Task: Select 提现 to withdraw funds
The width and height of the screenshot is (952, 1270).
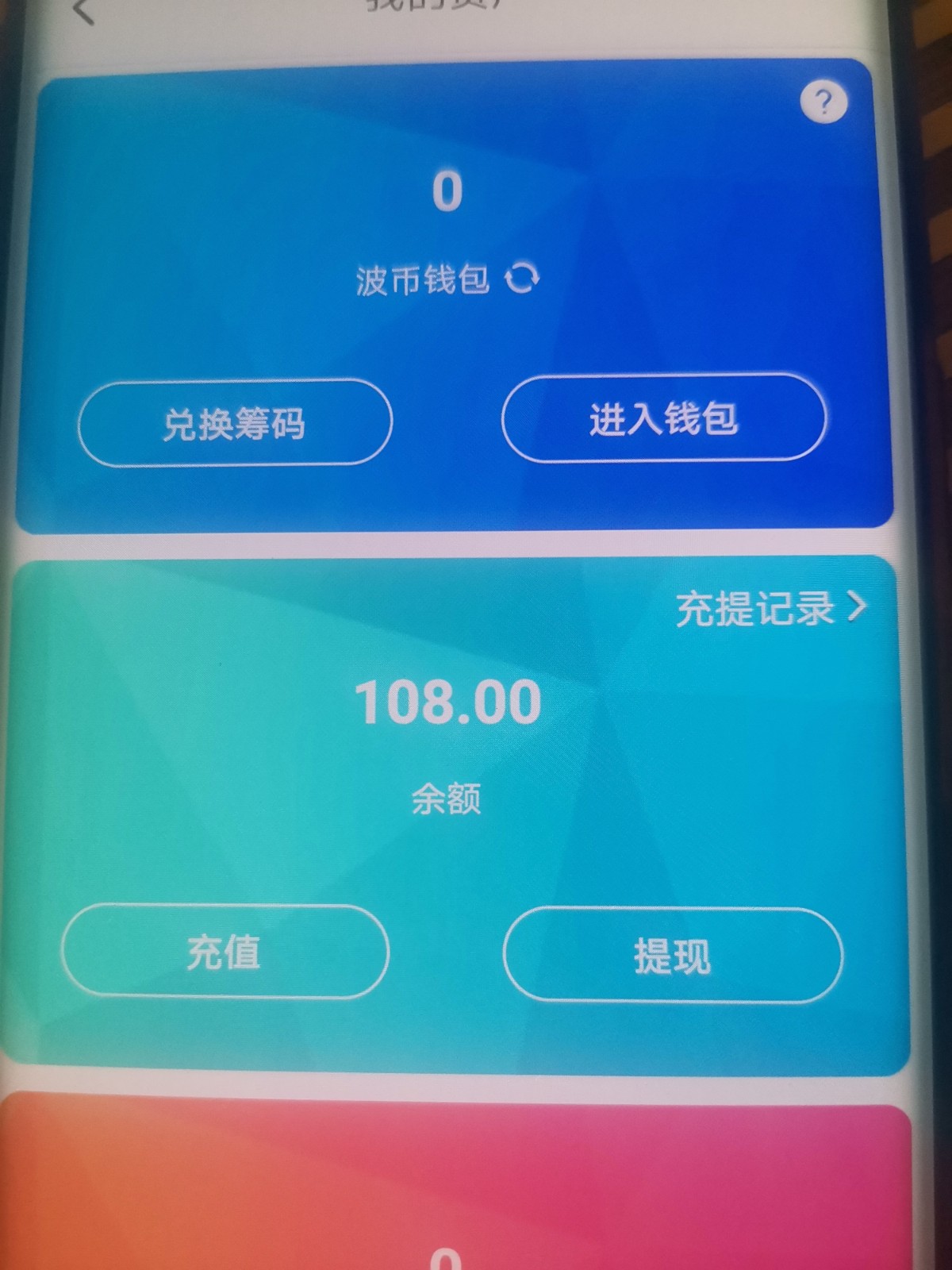Action: click(672, 956)
